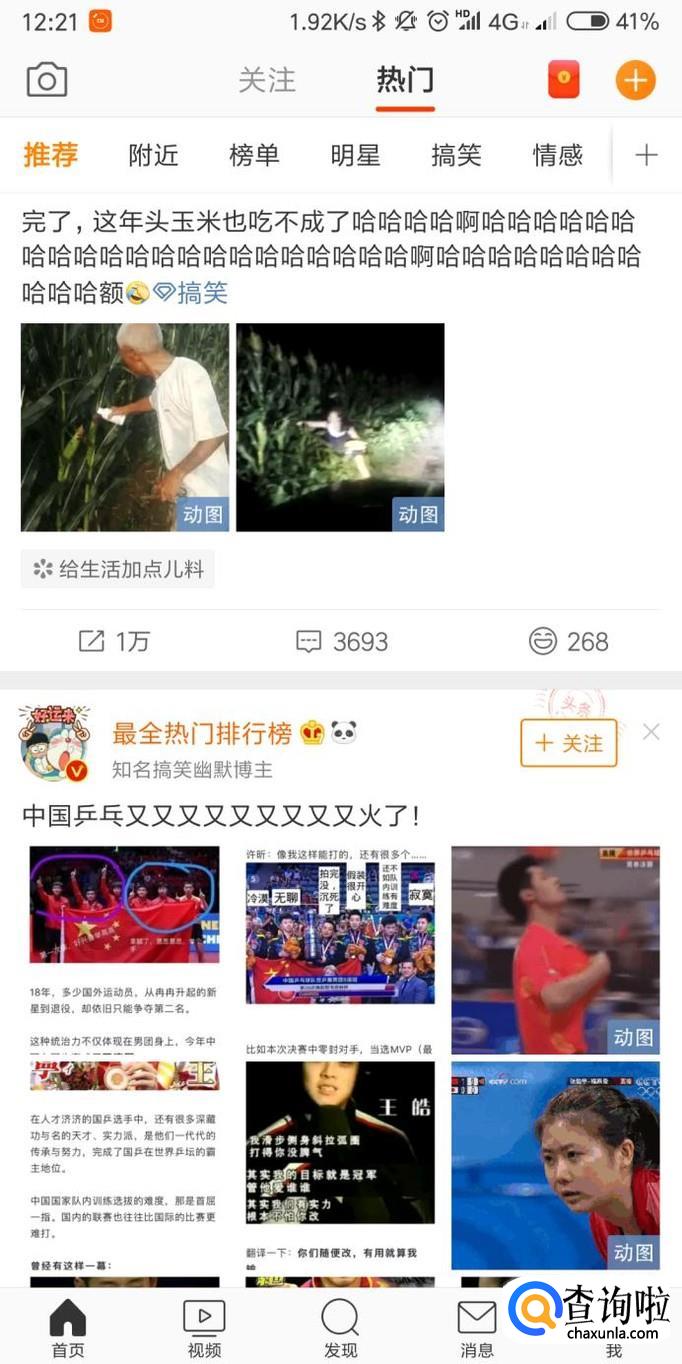Add more channel categories
This screenshot has height=1364, width=682.
646,155
